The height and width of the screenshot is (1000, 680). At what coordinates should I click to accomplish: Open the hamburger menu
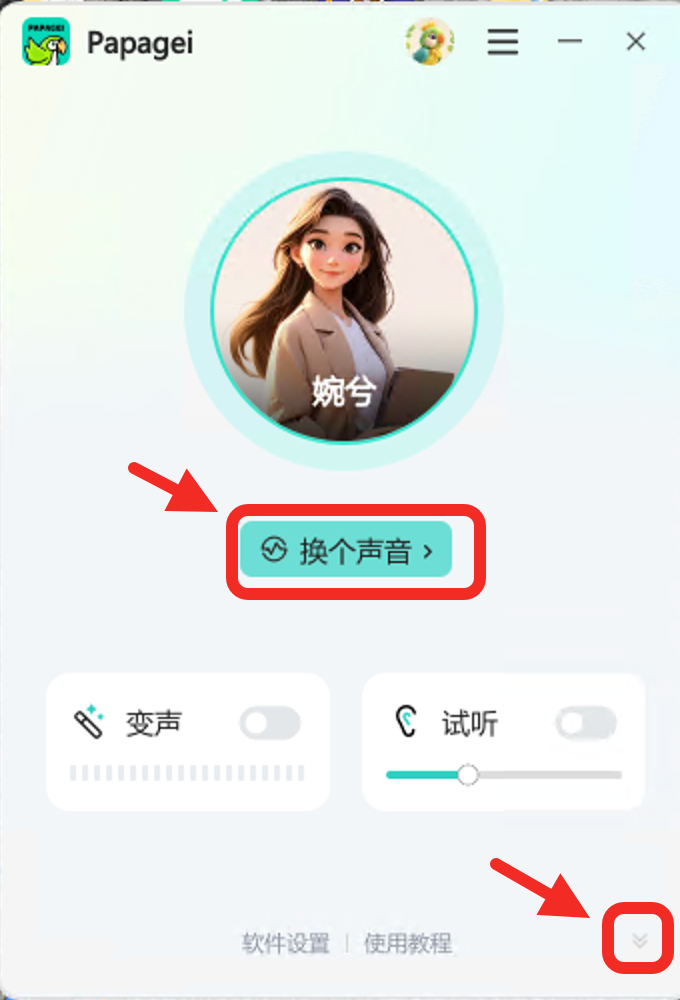point(503,42)
